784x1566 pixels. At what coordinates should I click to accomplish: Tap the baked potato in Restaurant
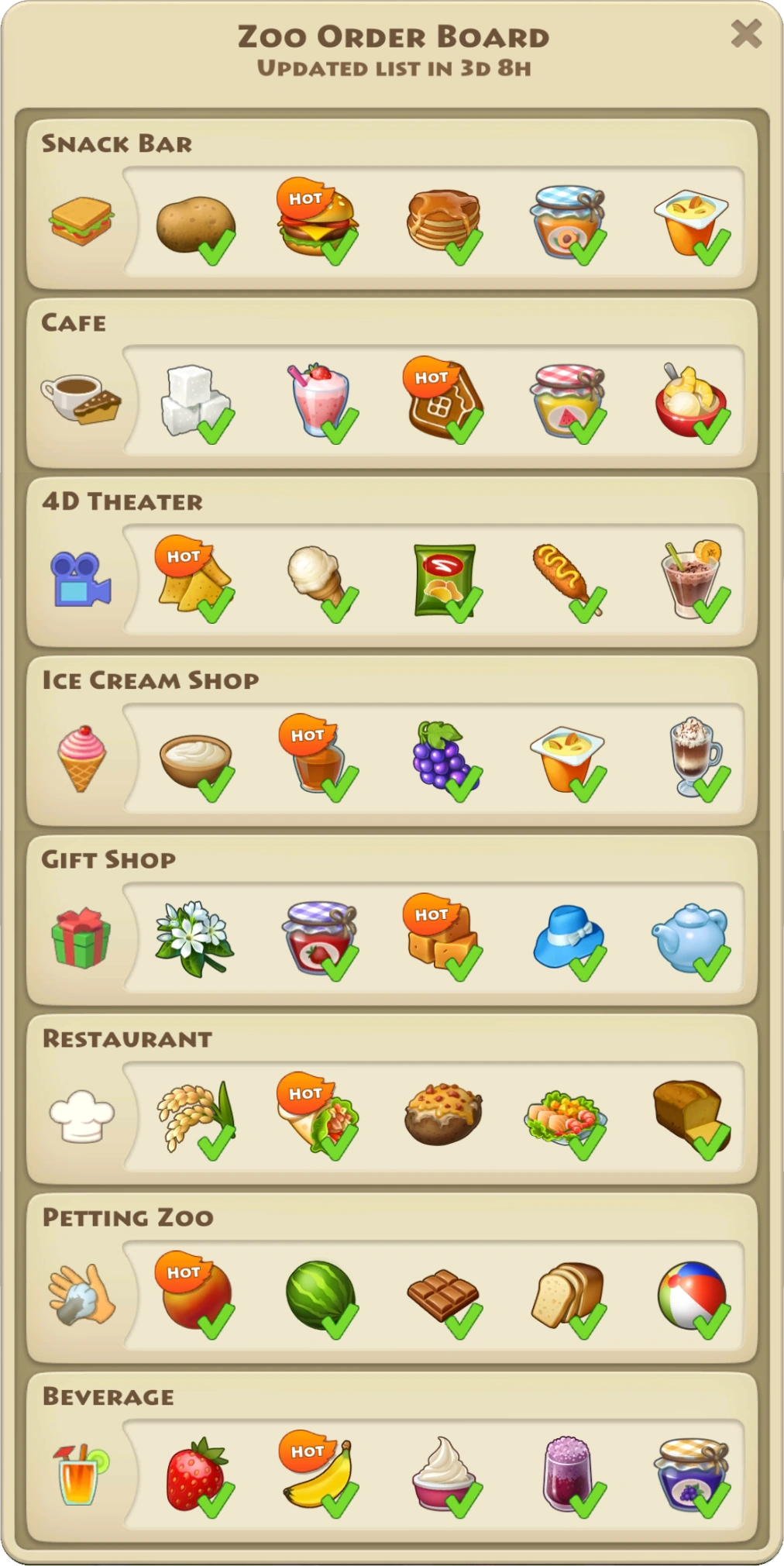point(443,1116)
